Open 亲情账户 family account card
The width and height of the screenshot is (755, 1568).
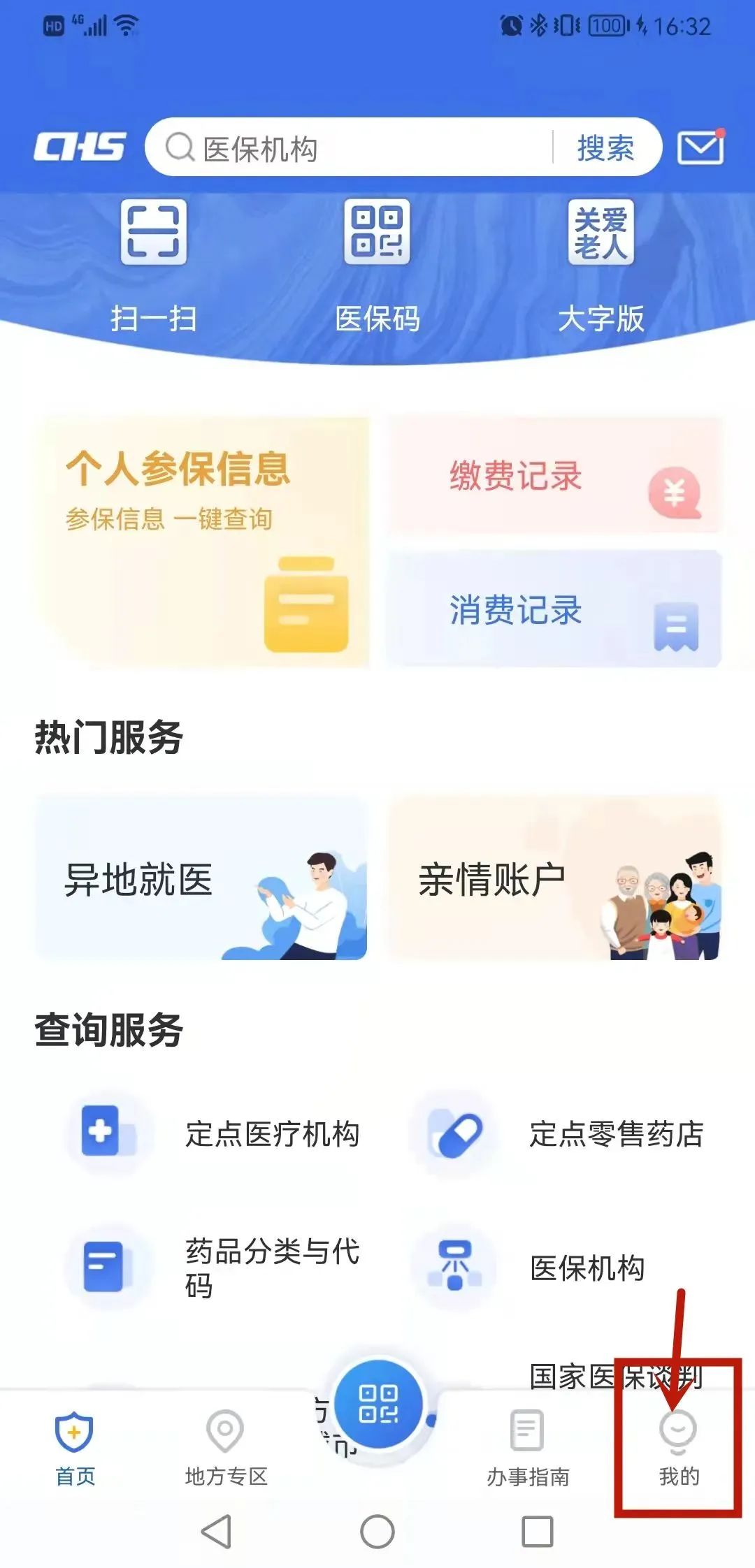click(x=554, y=879)
